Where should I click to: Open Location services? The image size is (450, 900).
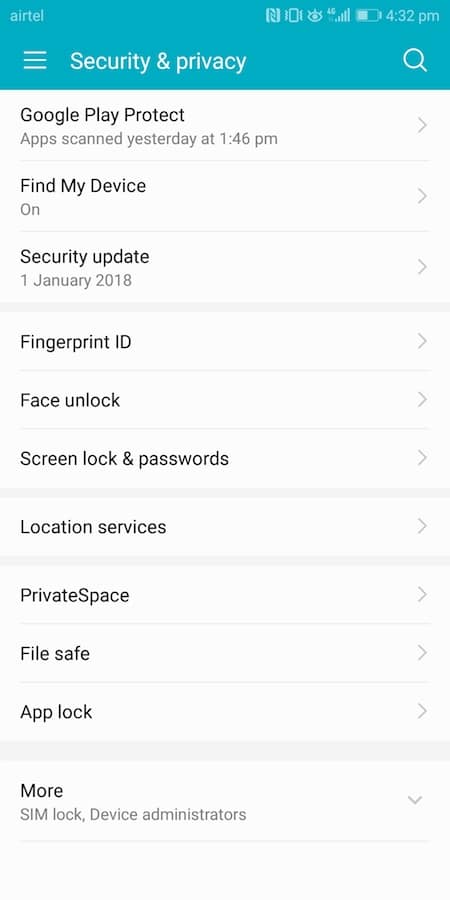point(225,526)
